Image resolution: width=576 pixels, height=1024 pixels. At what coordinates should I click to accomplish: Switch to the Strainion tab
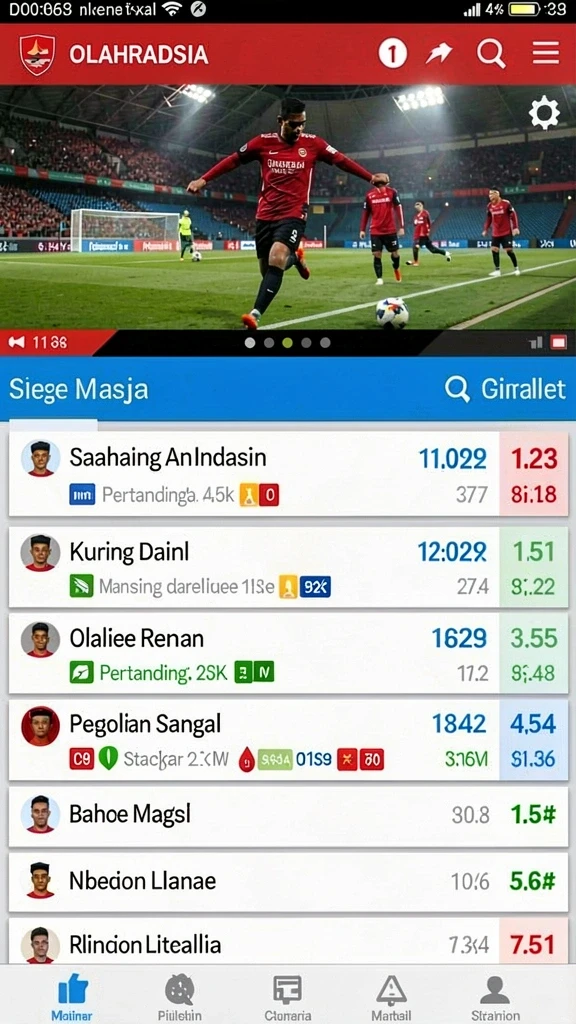495,998
